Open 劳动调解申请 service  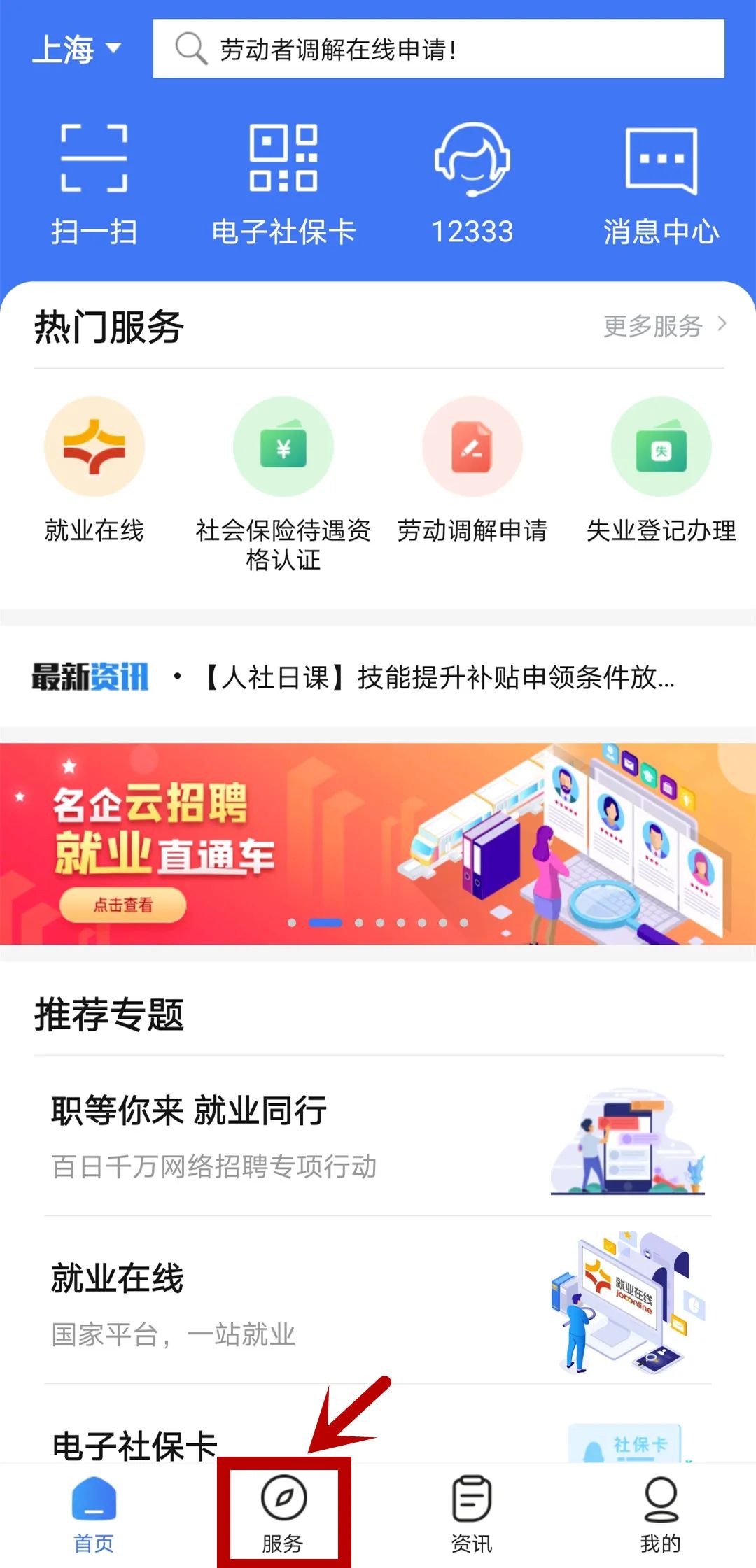coord(472,469)
